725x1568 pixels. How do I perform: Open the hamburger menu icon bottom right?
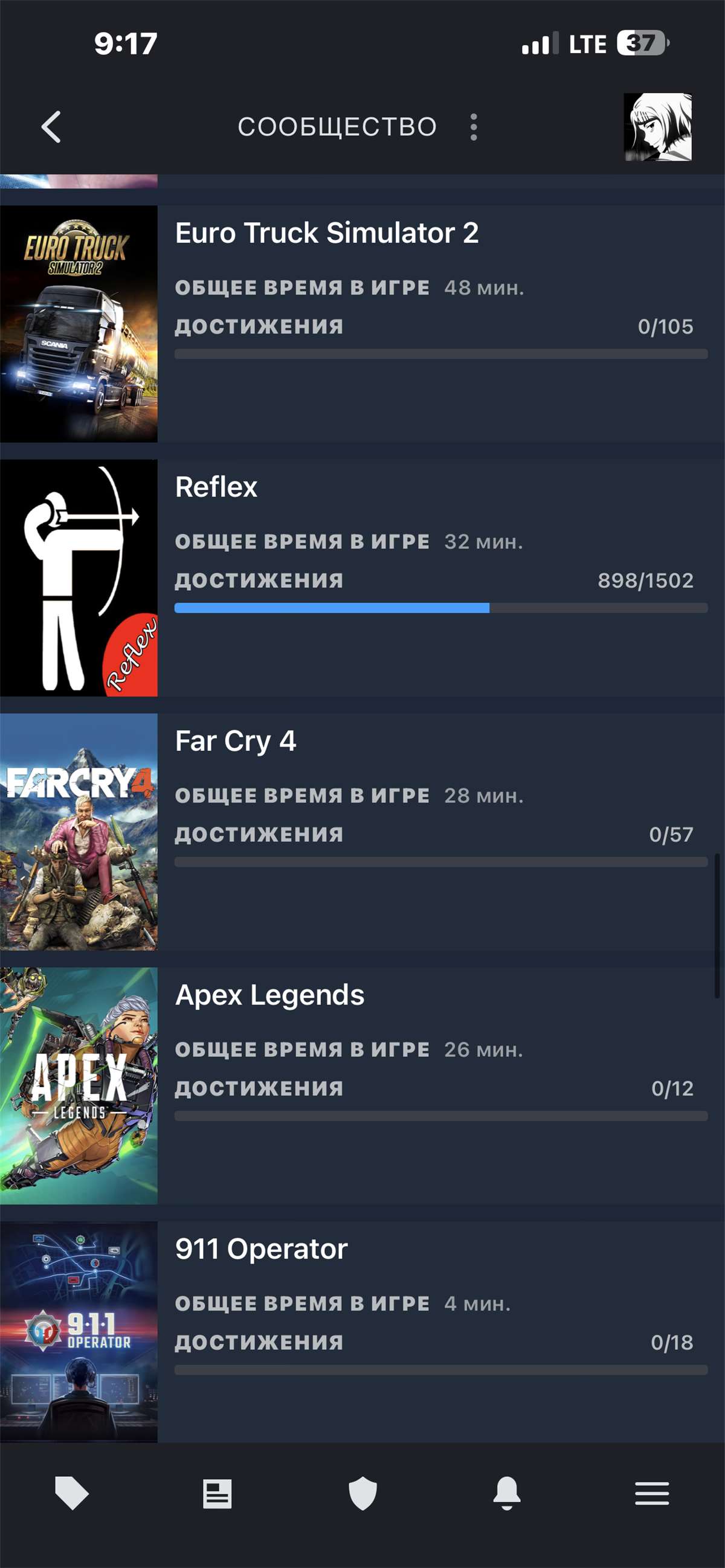pos(652,1493)
